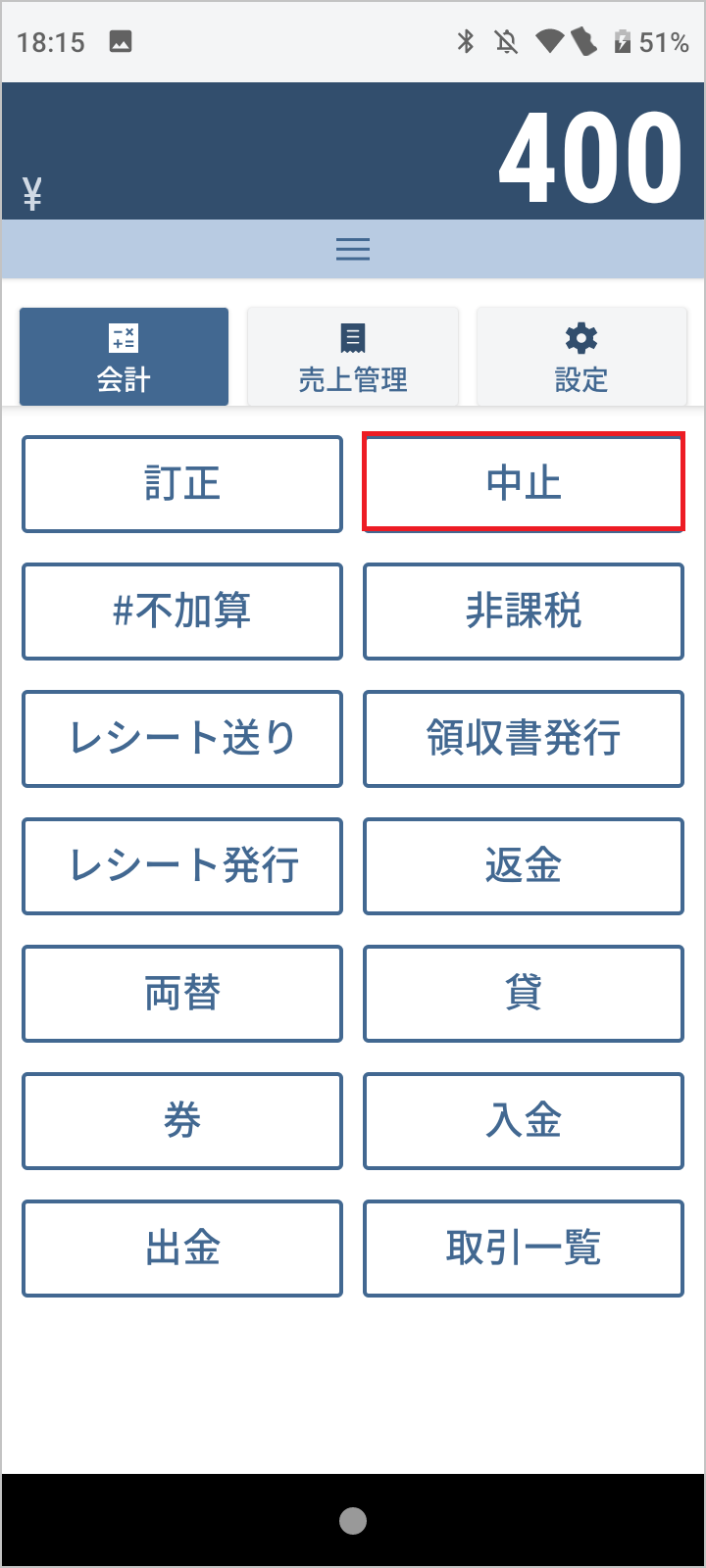Tap レシート送り to feed receipt paper
706x1568 pixels.
[182, 739]
